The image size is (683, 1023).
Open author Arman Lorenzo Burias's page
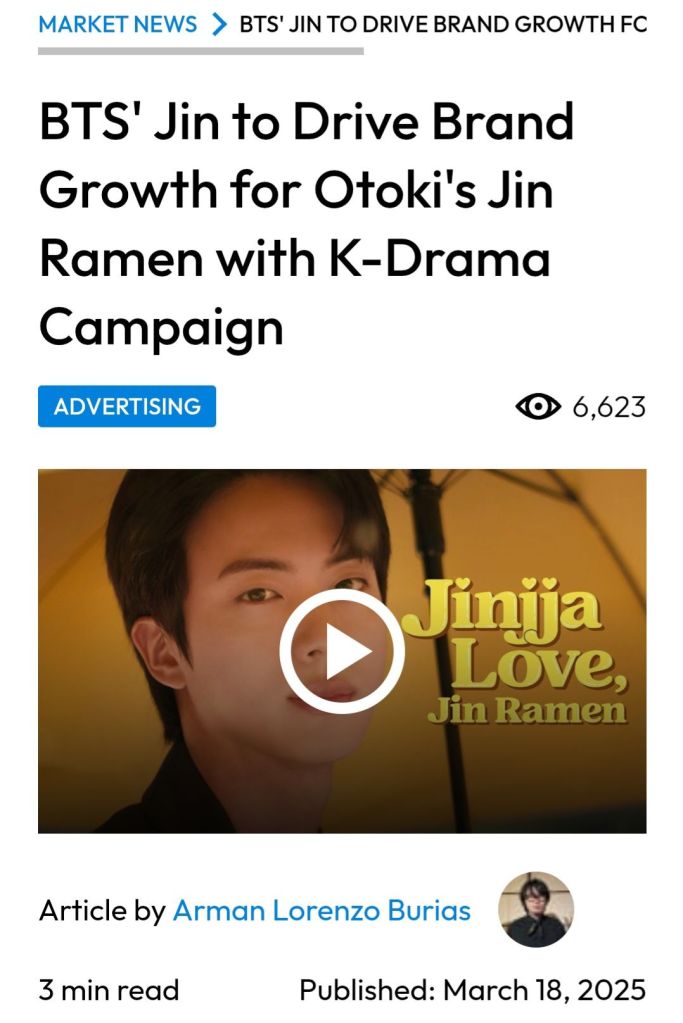click(x=321, y=911)
